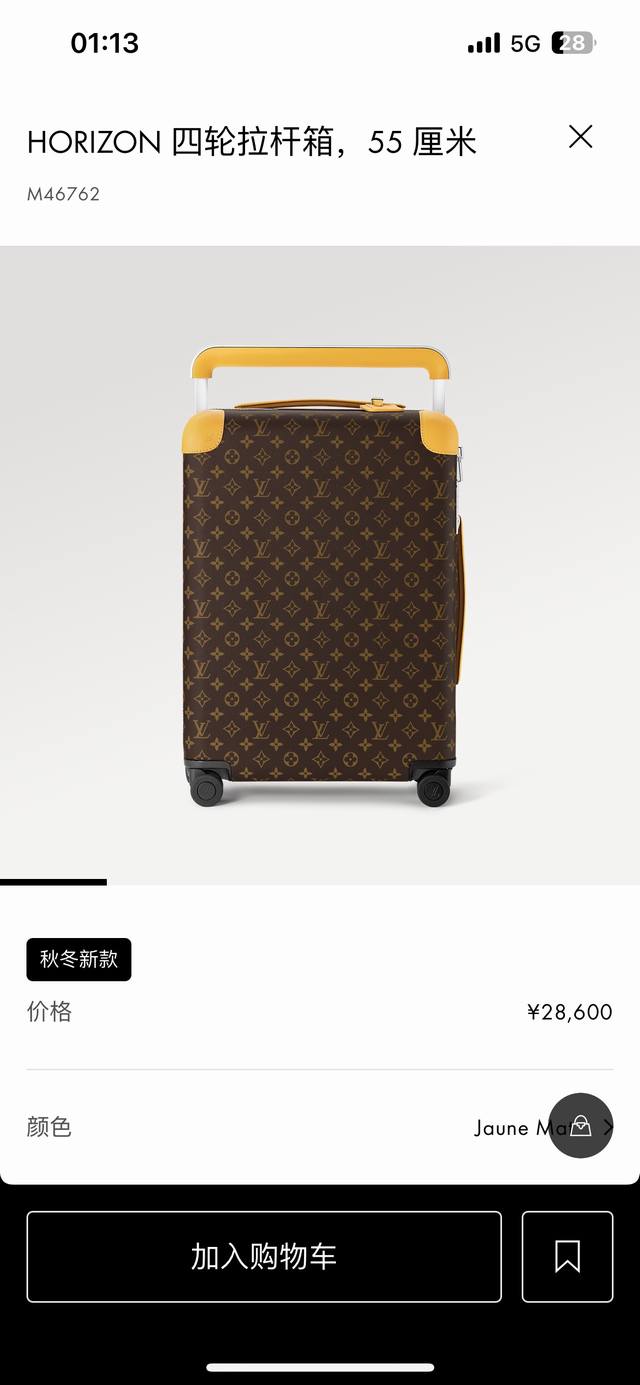
Task: Close the product detail page
Action: pos(581,137)
